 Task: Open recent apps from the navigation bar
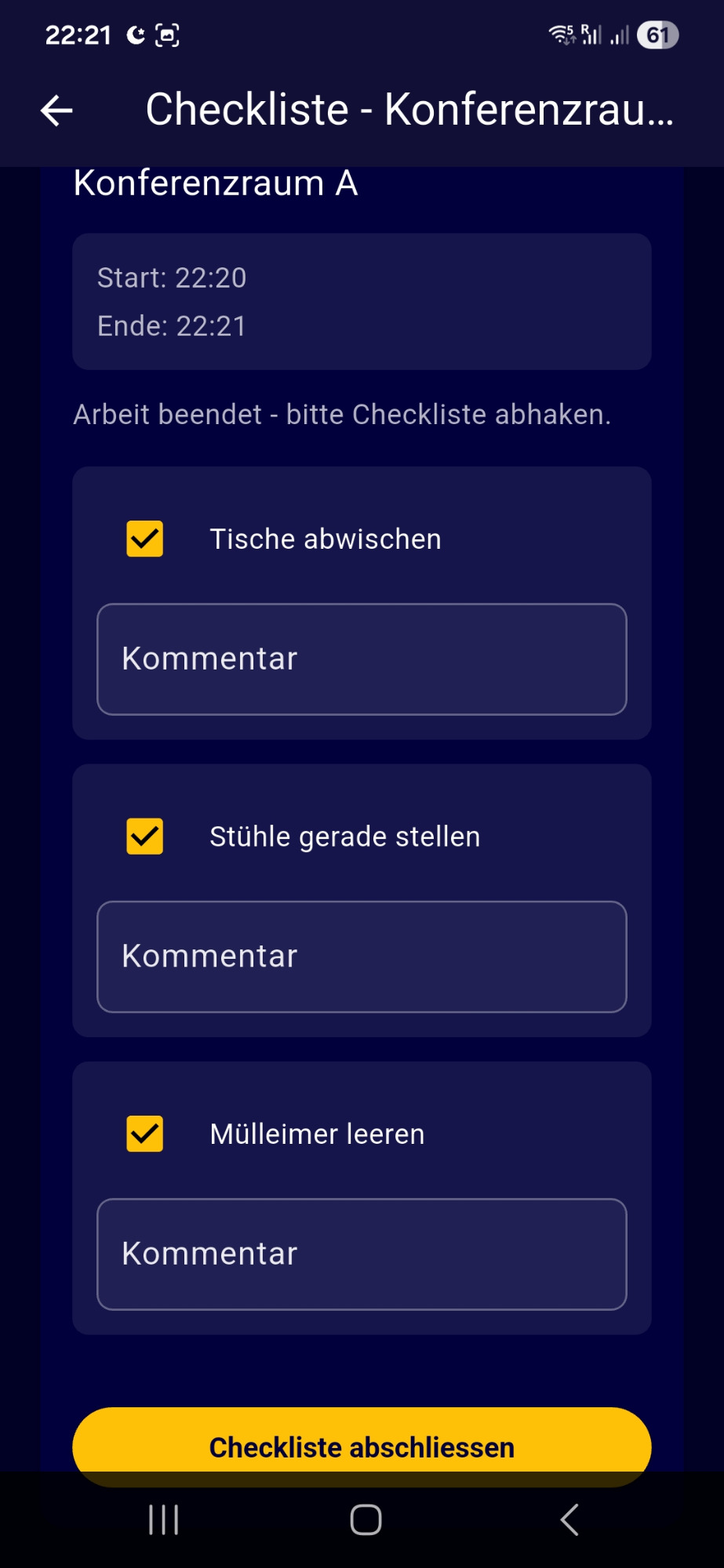pyautogui.click(x=164, y=1519)
